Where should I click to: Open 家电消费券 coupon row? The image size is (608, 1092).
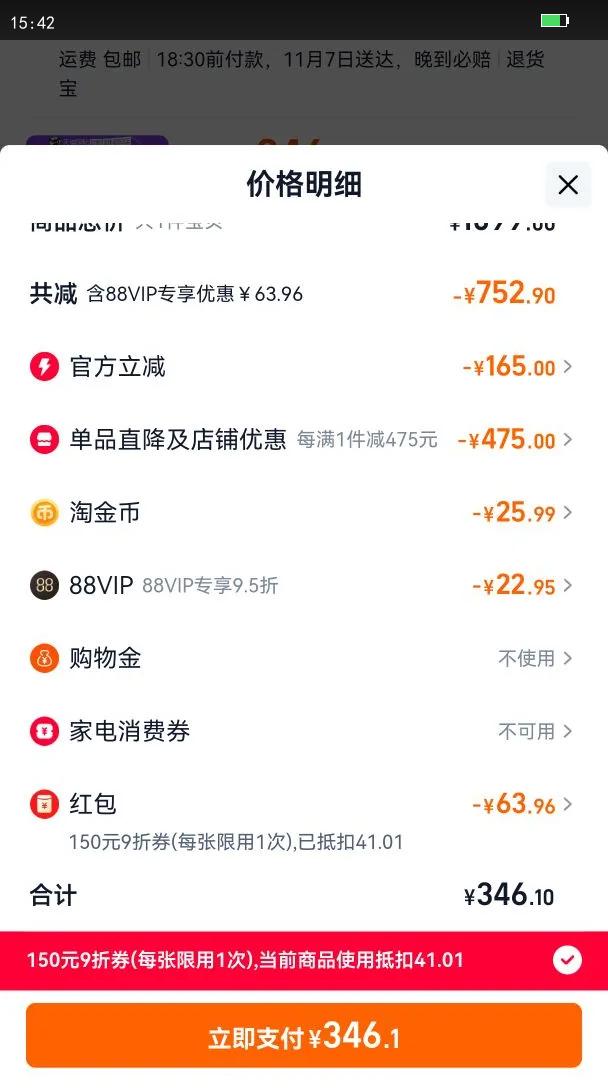[x=535, y=731]
